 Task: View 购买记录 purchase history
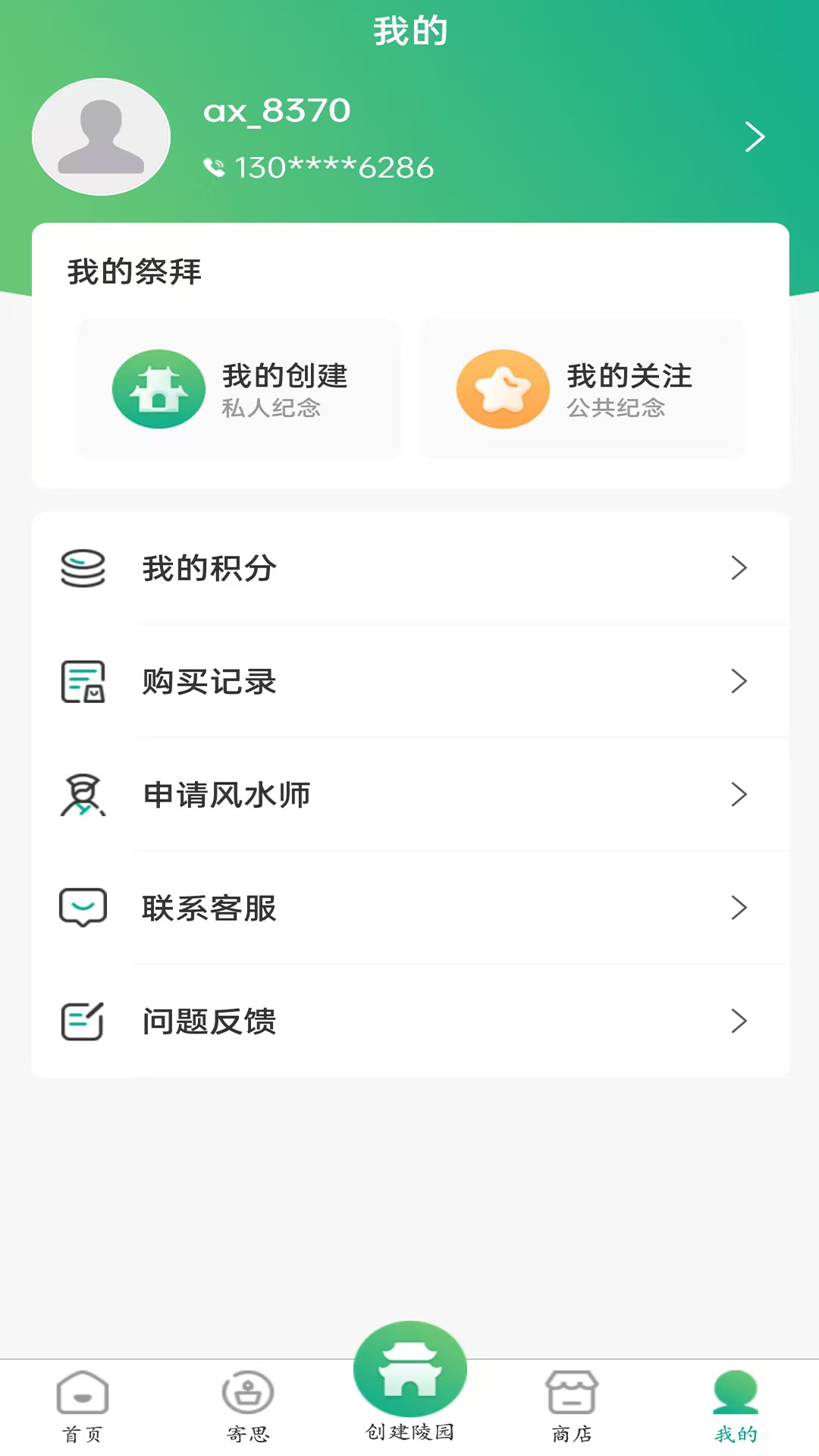[x=409, y=681]
